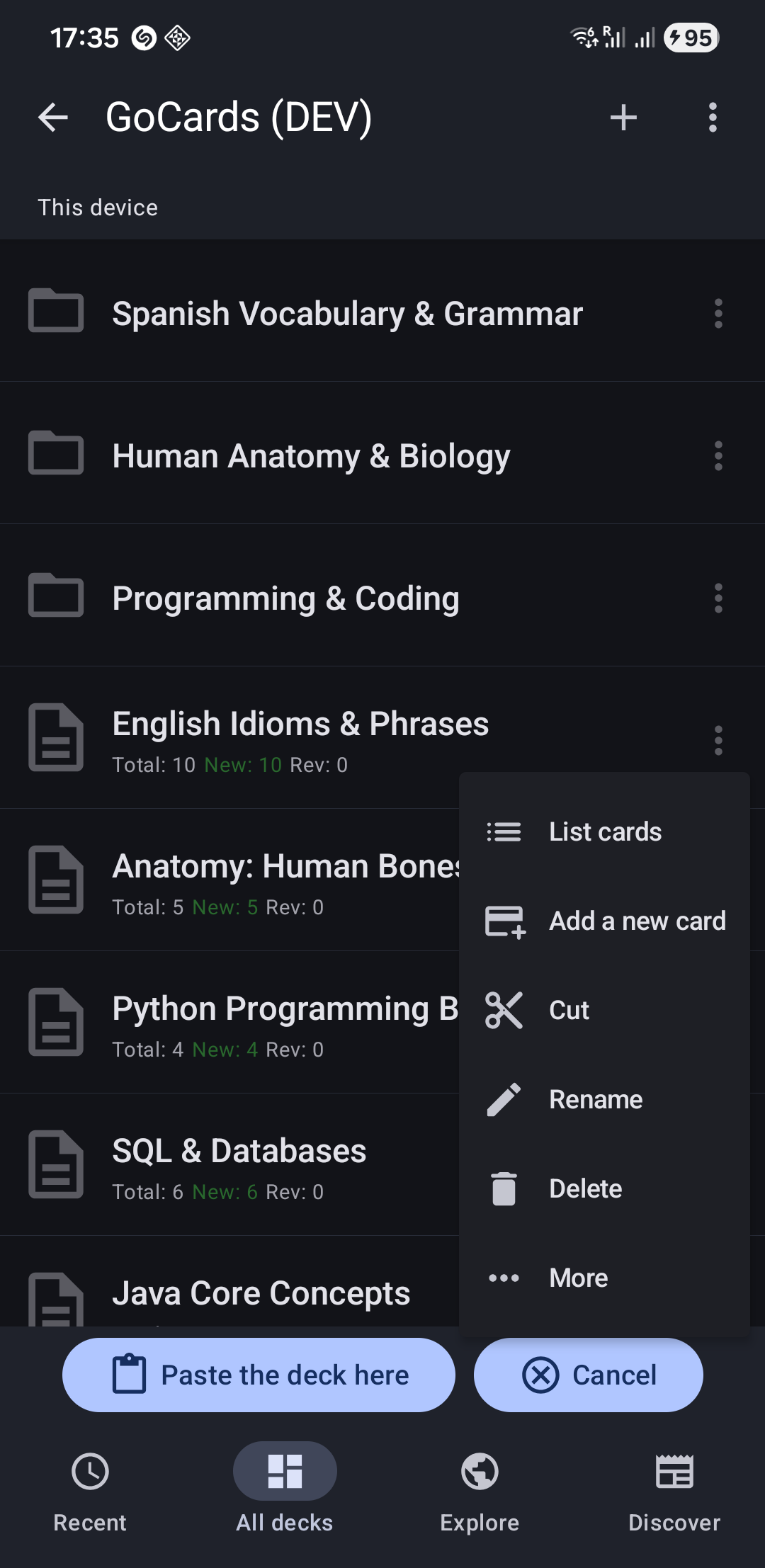The image size is (765, 1568).
Task: Delete the deck
Action: click(585, 1188)
